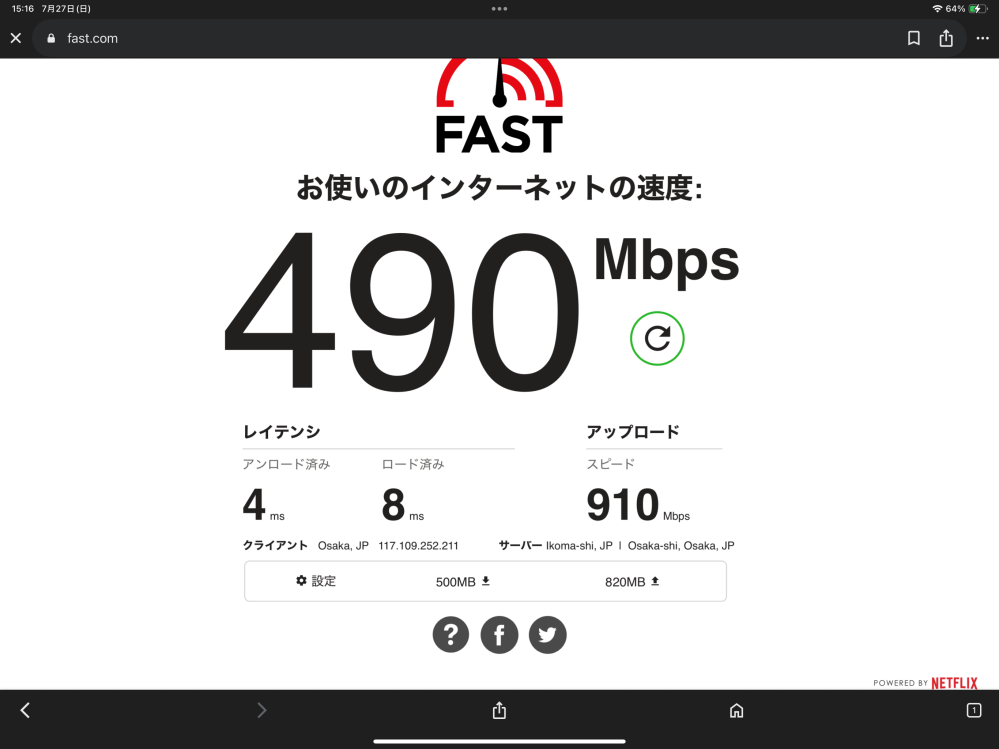Open the browser overflow menu

(x=982, y=39)
